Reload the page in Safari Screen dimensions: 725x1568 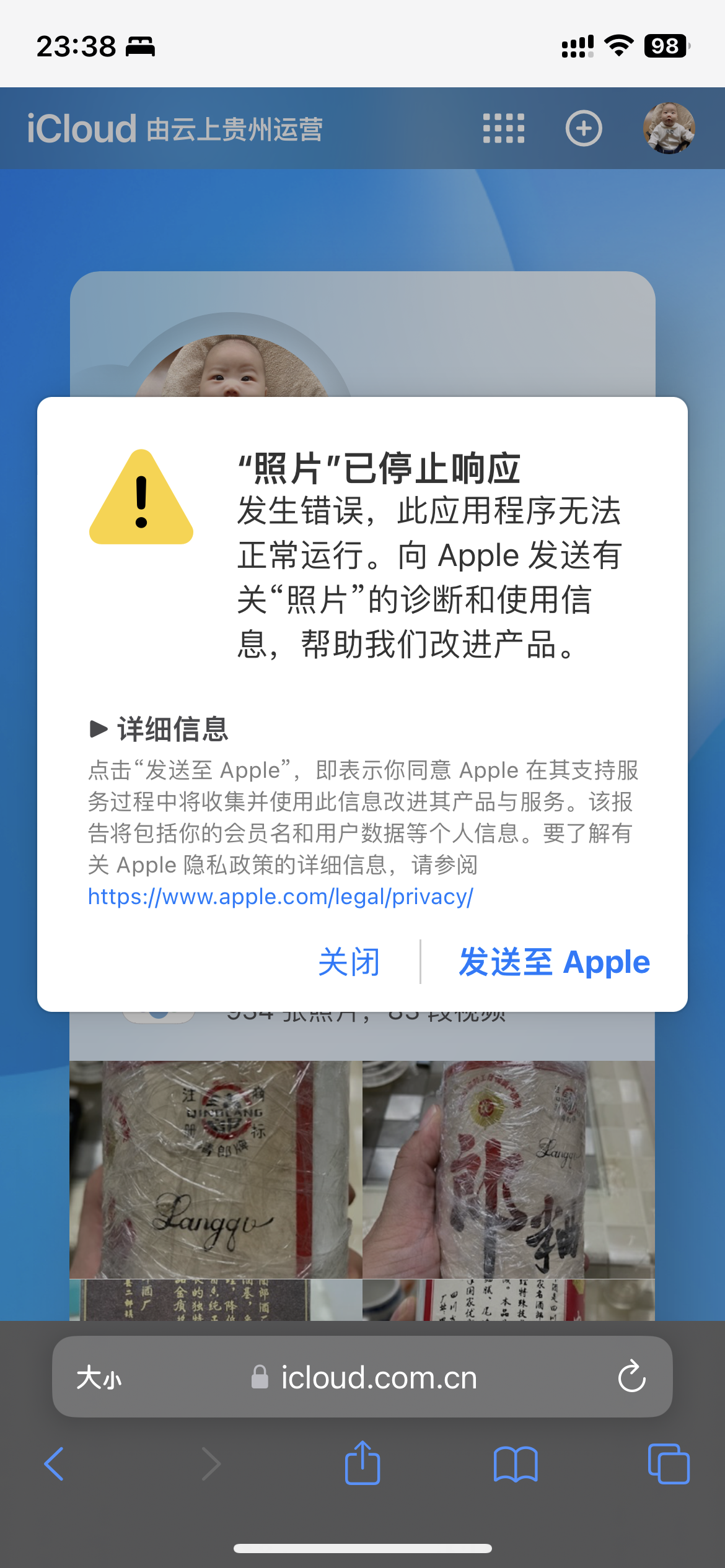coord(631,1377)
